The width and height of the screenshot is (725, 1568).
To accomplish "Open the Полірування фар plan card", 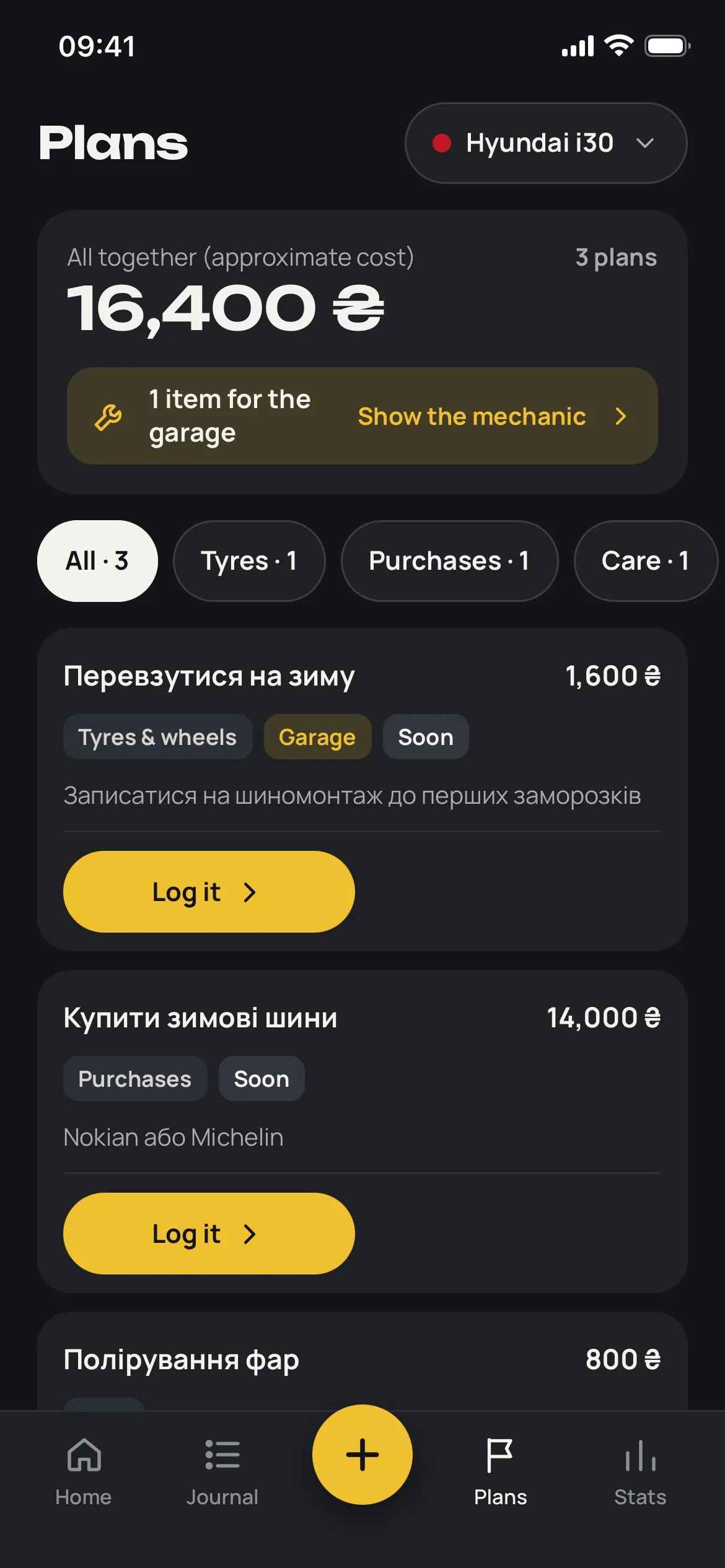I will 362,1361.
